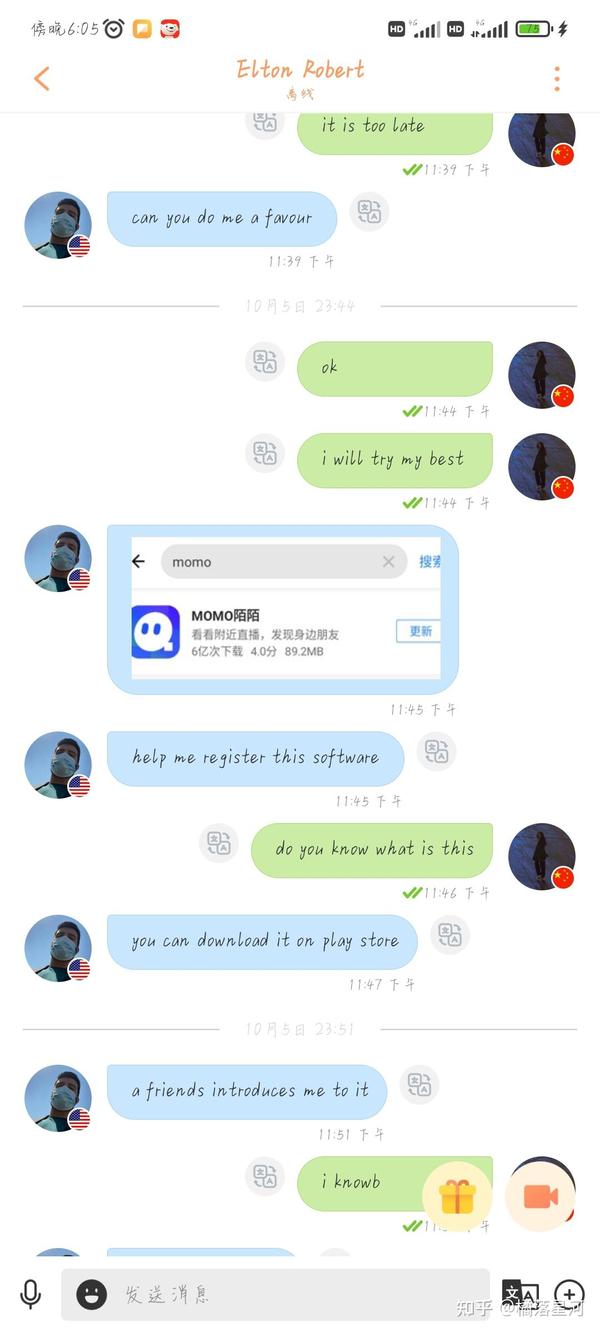The height and width of the screenshot is (1333, 600).
Task: Translate the 'can you do me a favour' message
Action: [369, 212]
